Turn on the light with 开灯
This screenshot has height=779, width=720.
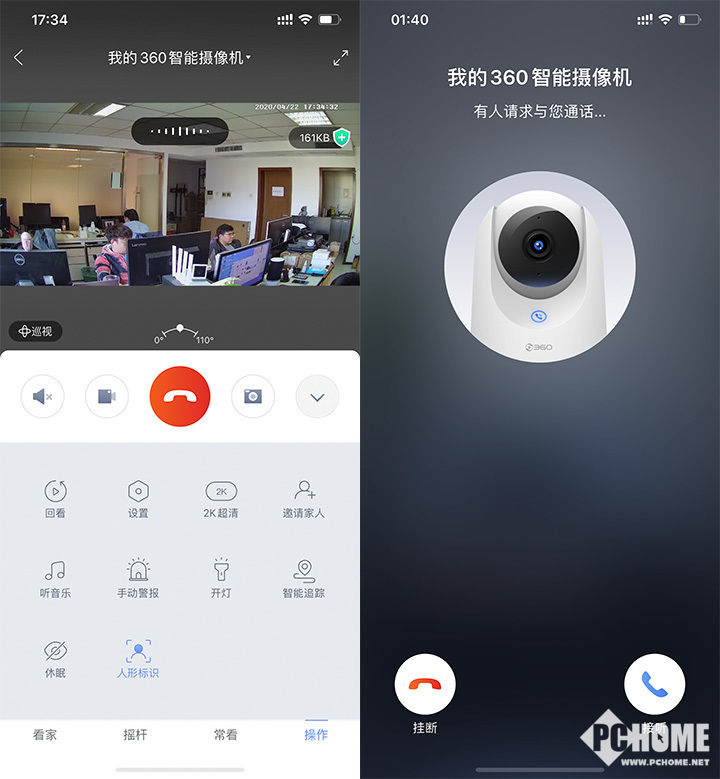tap(221, 578)
